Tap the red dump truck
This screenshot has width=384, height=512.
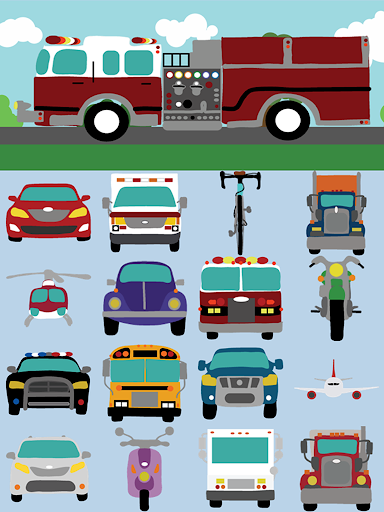coord(336,469)
